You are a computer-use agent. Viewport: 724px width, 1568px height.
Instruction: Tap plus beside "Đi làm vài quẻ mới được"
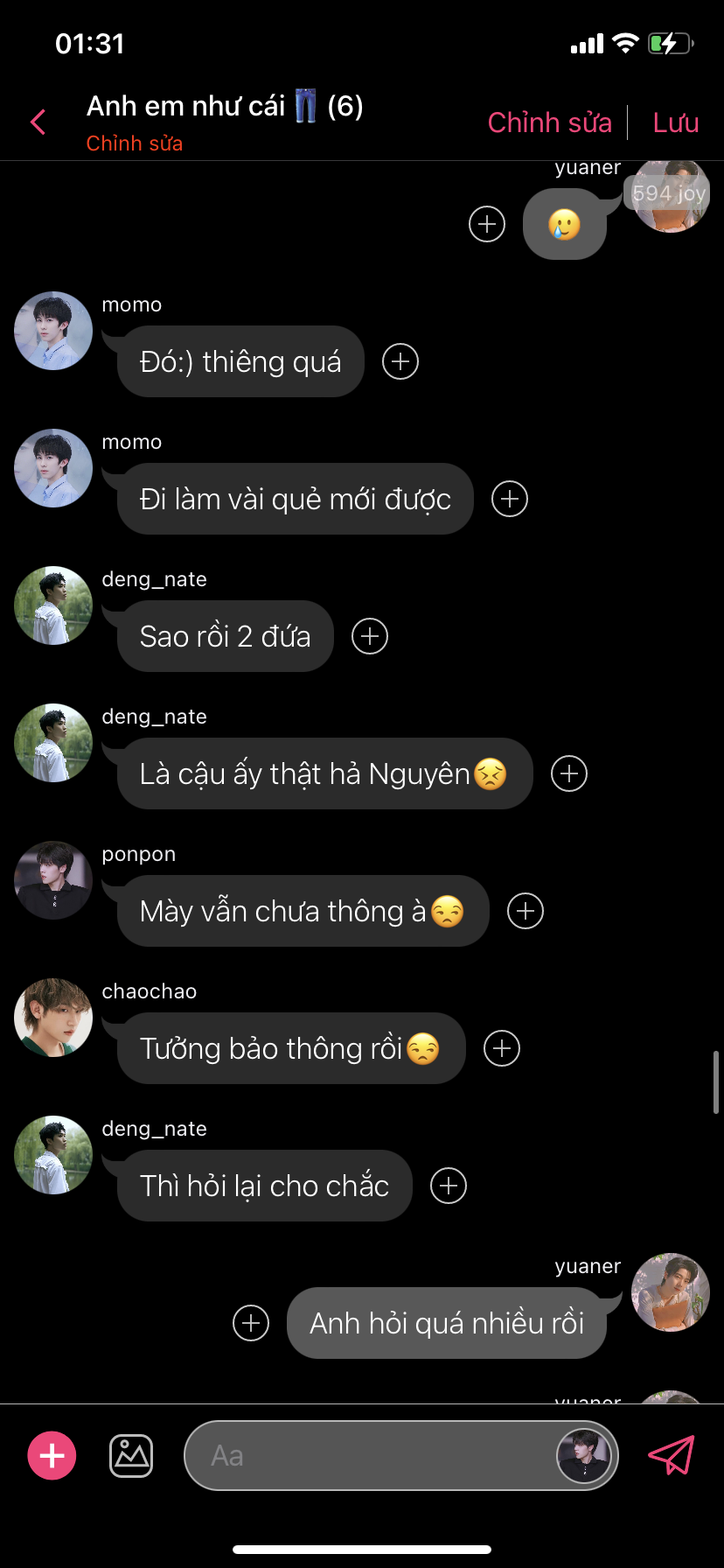(510, 499)
